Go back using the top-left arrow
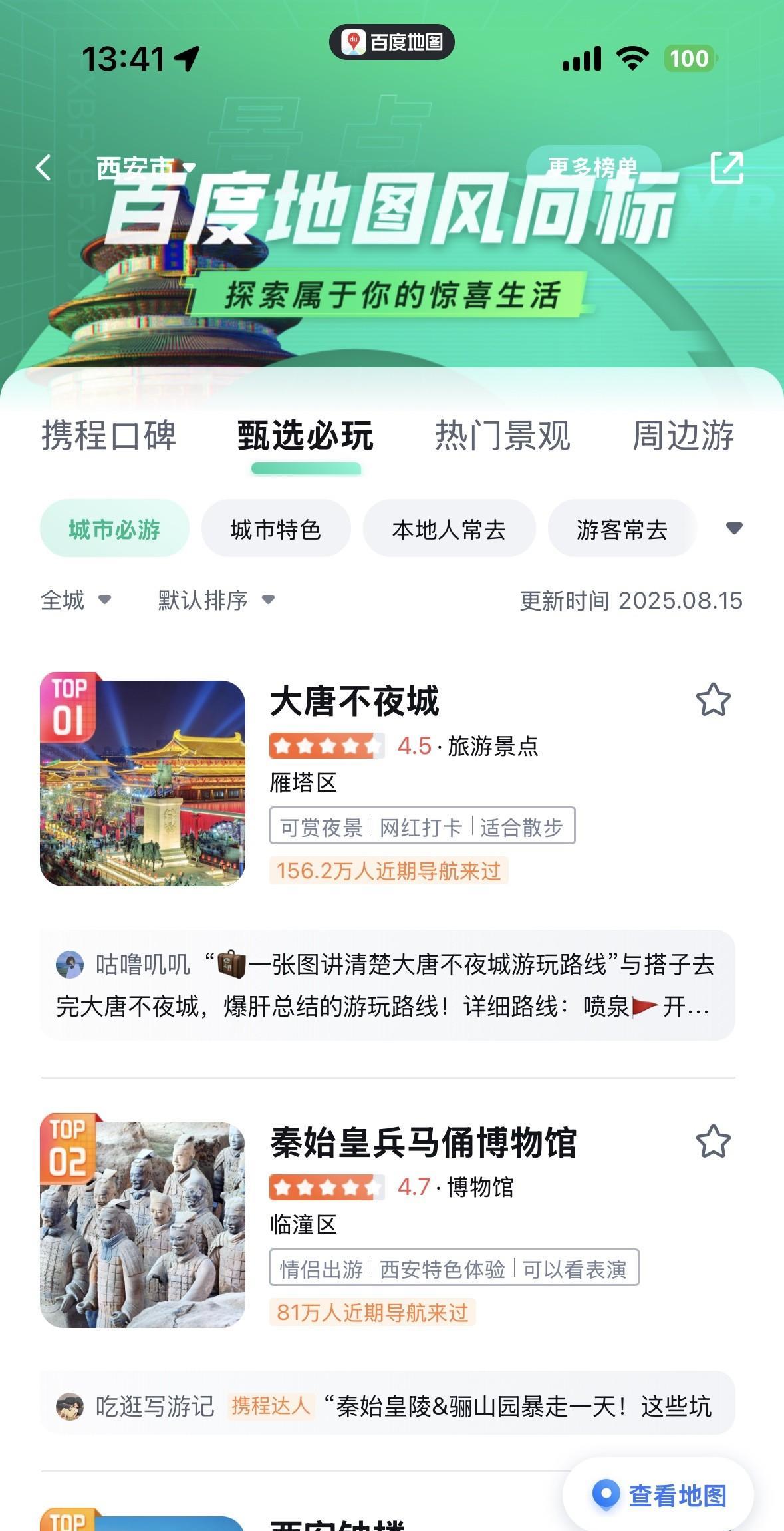 (x=44, y=168)
